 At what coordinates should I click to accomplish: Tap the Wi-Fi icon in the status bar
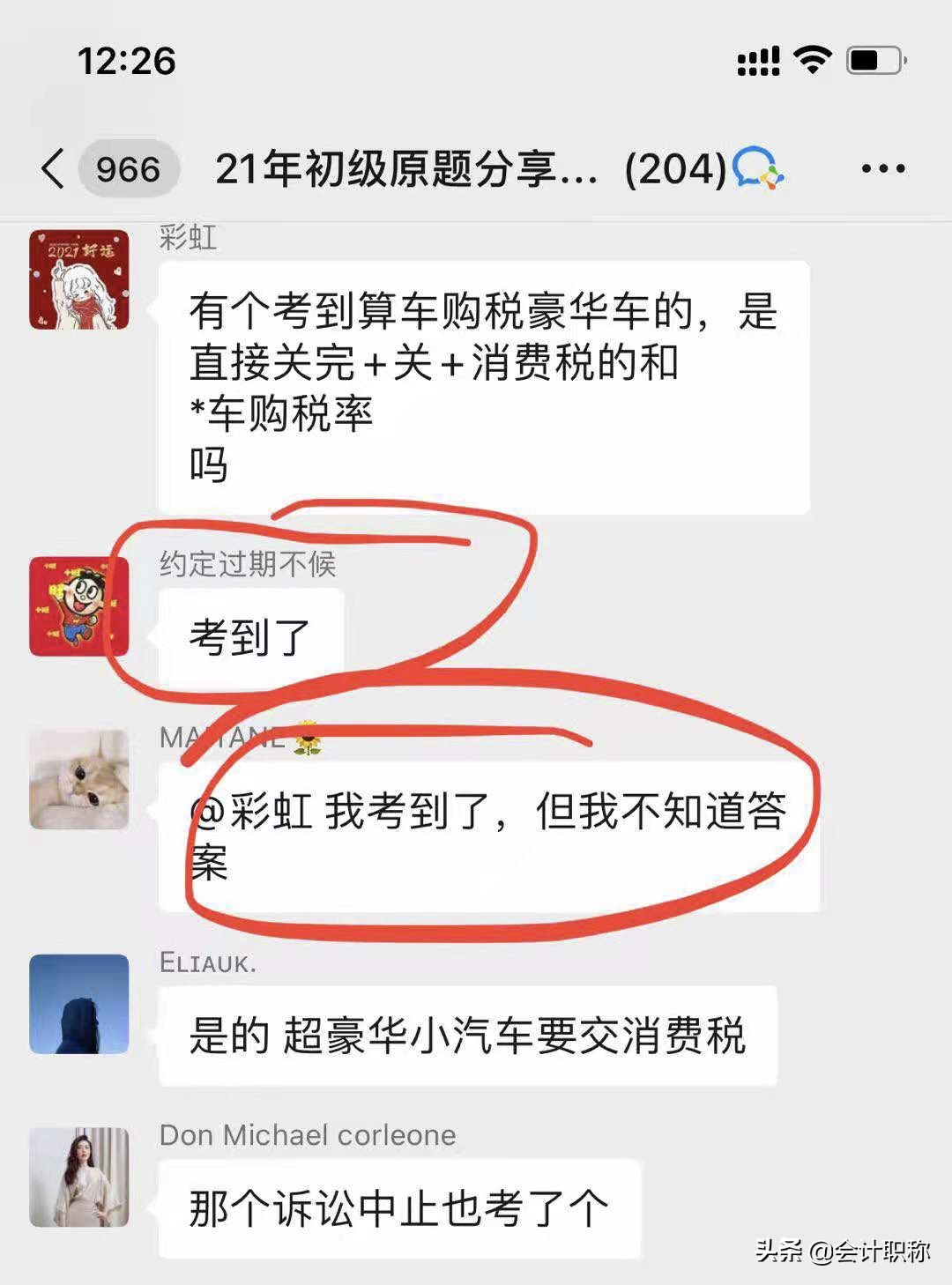pyautogui.click(x=811, y=58)
